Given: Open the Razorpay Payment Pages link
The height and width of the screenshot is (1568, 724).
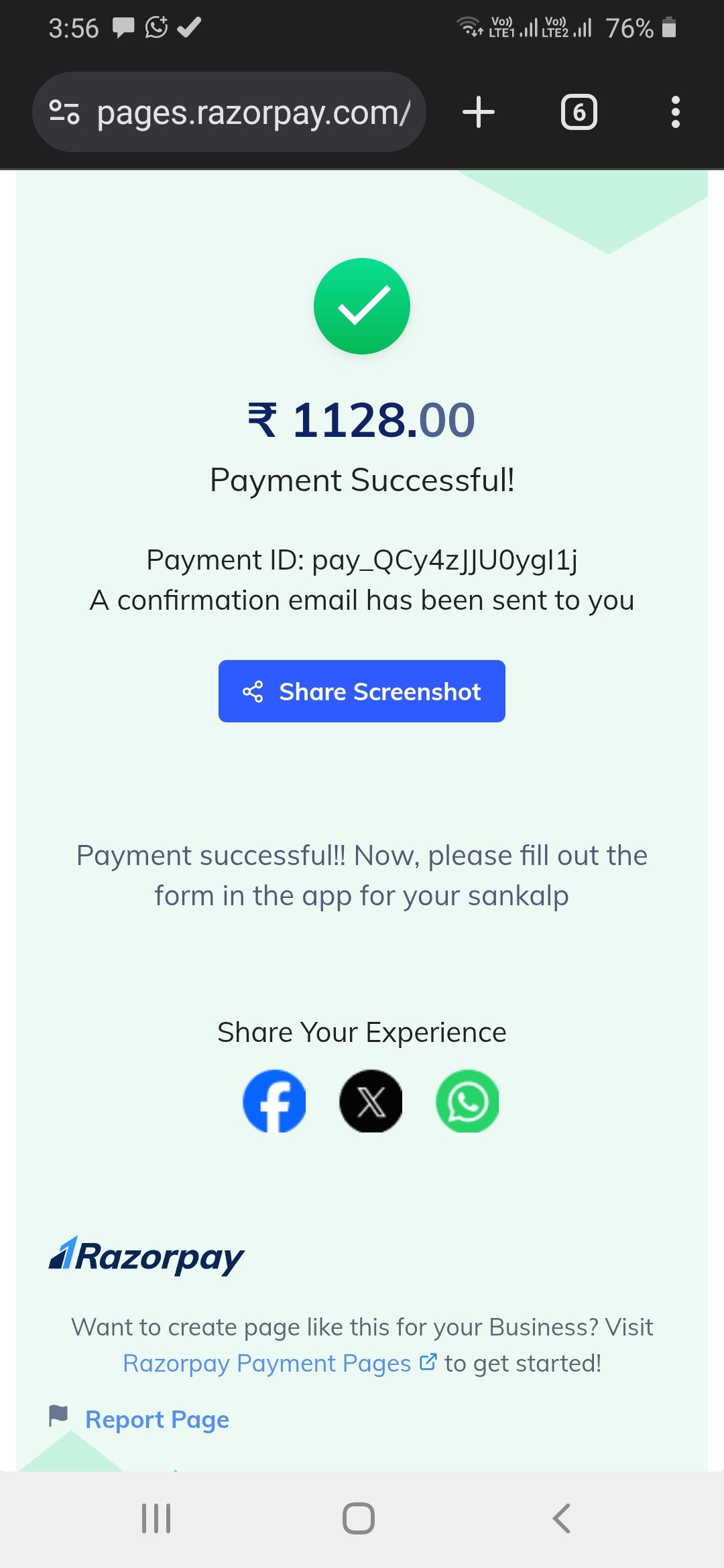Looking at the screenshot, I should 280,1363.
